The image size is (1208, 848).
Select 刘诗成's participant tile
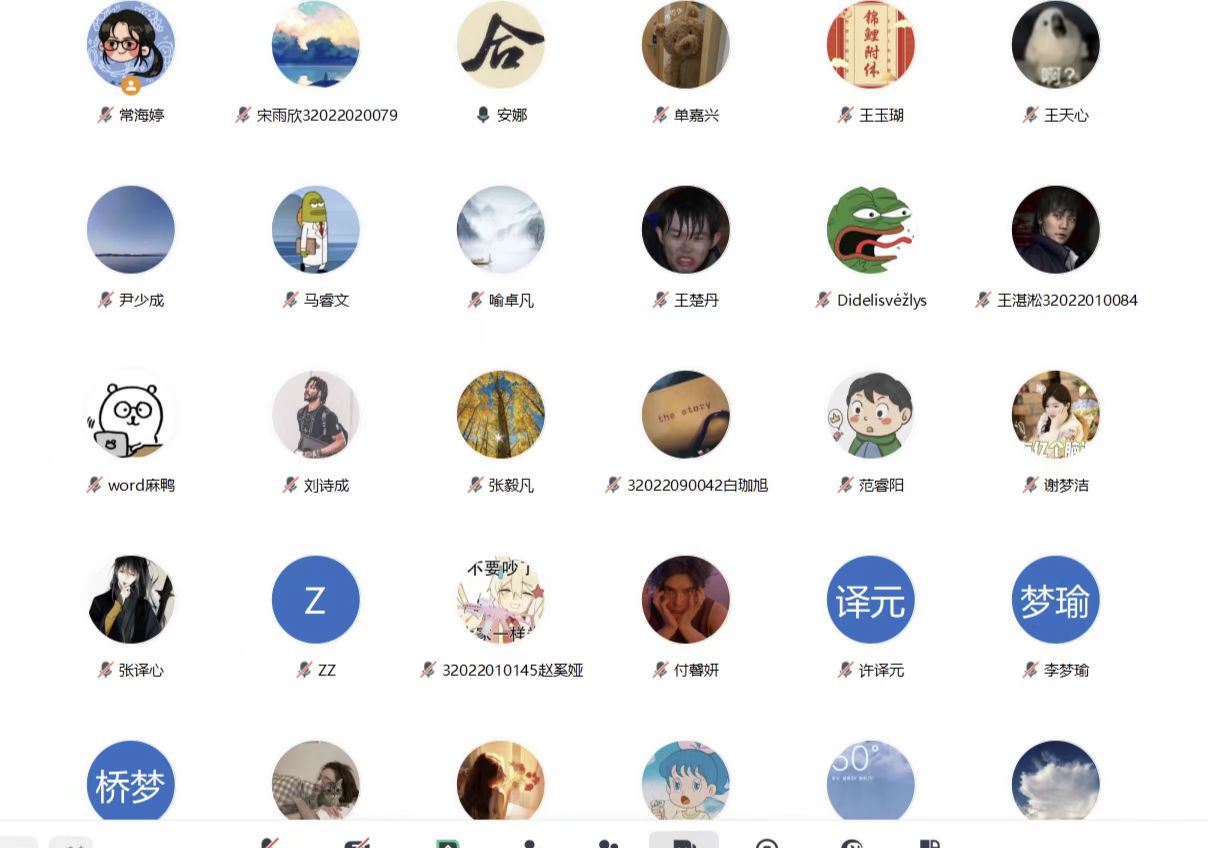(315, 415)
